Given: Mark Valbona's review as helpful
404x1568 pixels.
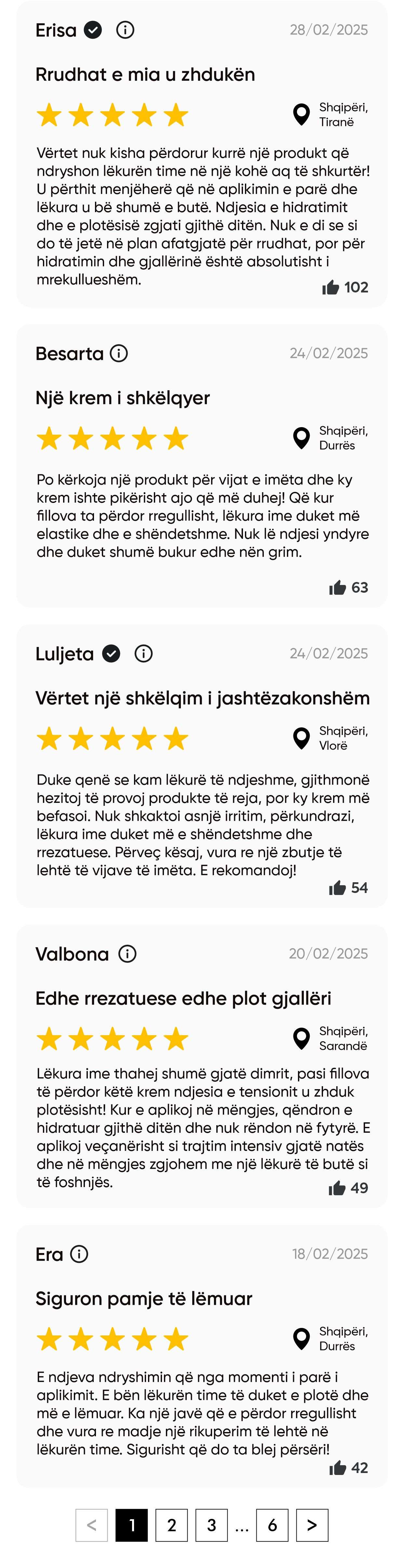Looking at the screenshot, I should [337, 1188].
